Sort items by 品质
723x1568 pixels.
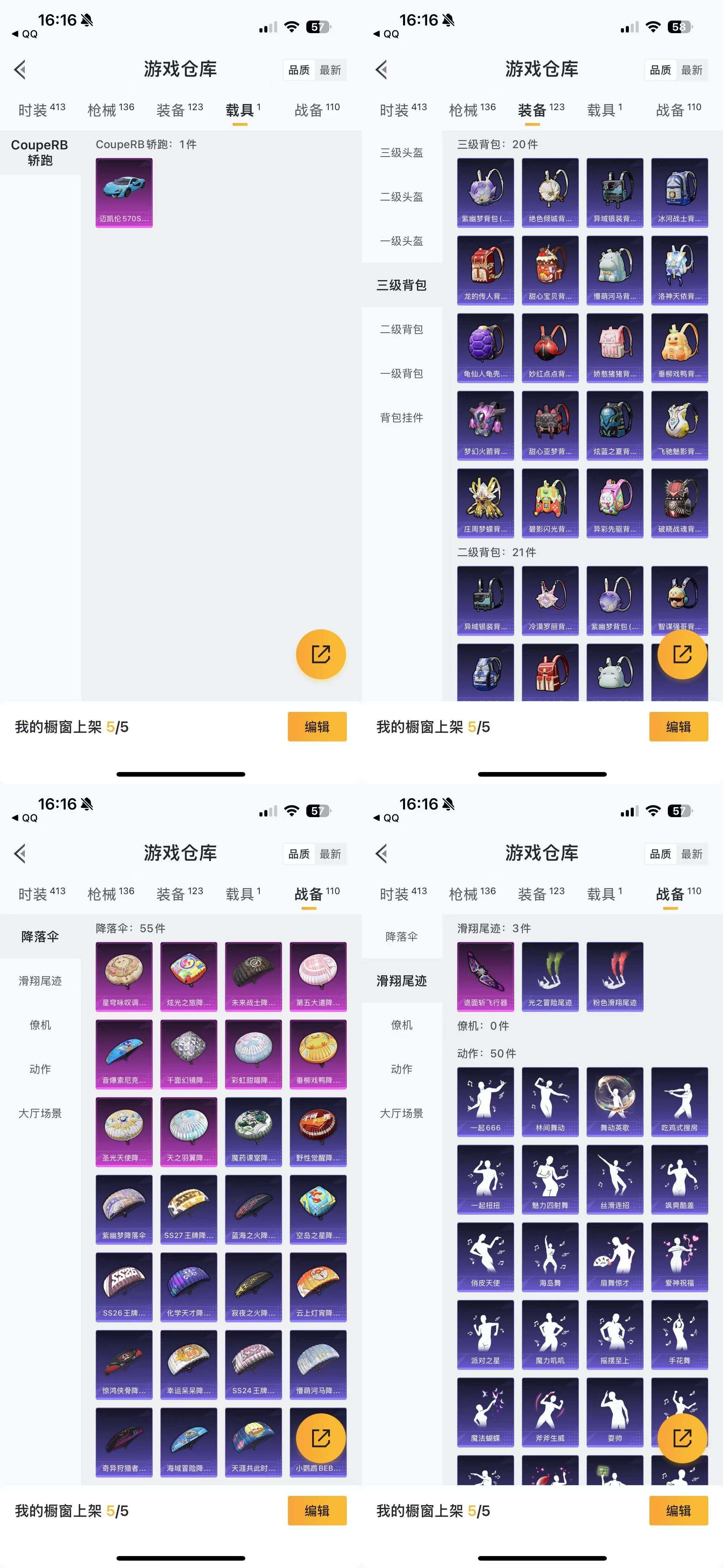(x=299, y=71)
